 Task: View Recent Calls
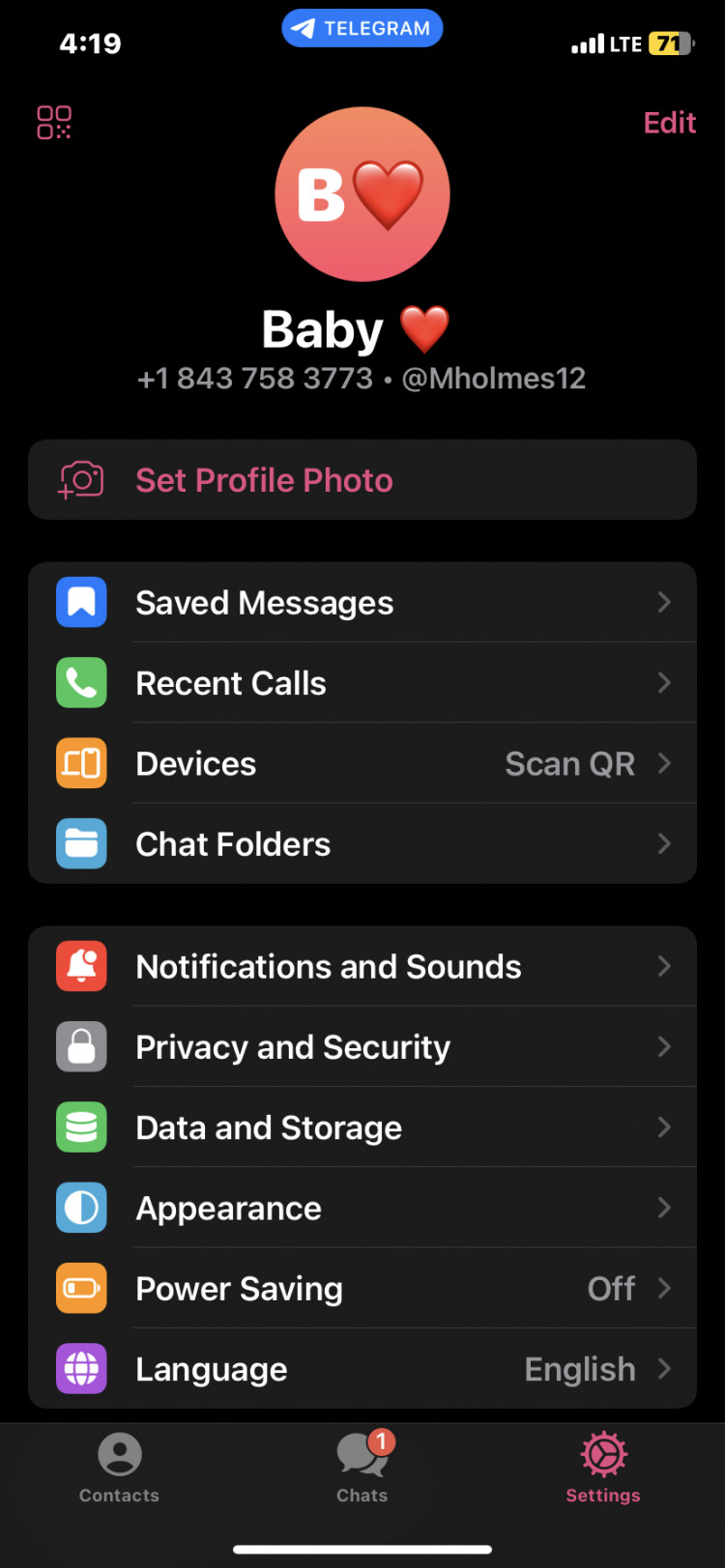[362, 683]
